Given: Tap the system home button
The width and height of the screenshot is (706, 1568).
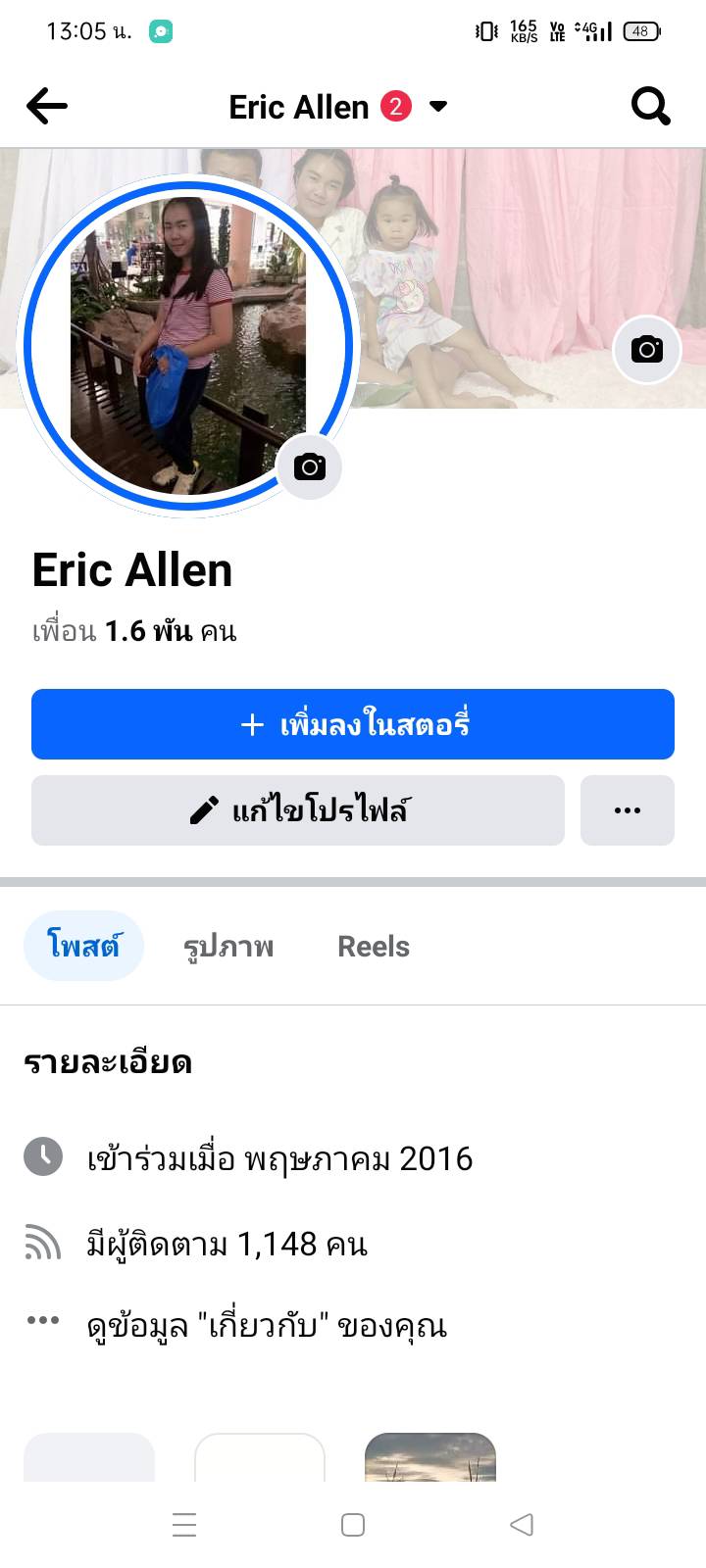Looking at the screenshot, I should [x=353, y=1525].
